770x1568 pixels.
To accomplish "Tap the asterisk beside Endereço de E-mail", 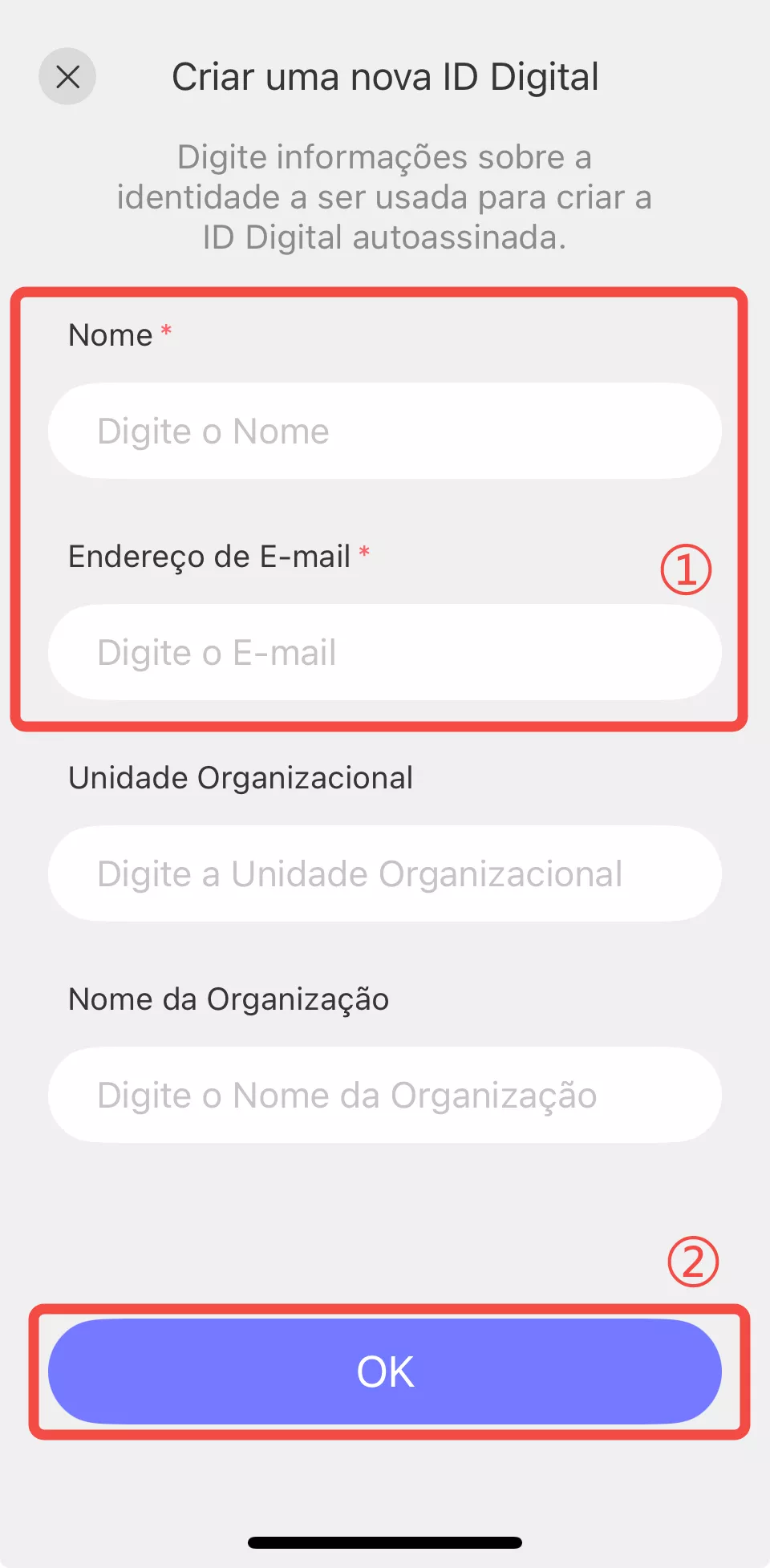I will click(365, 551).
